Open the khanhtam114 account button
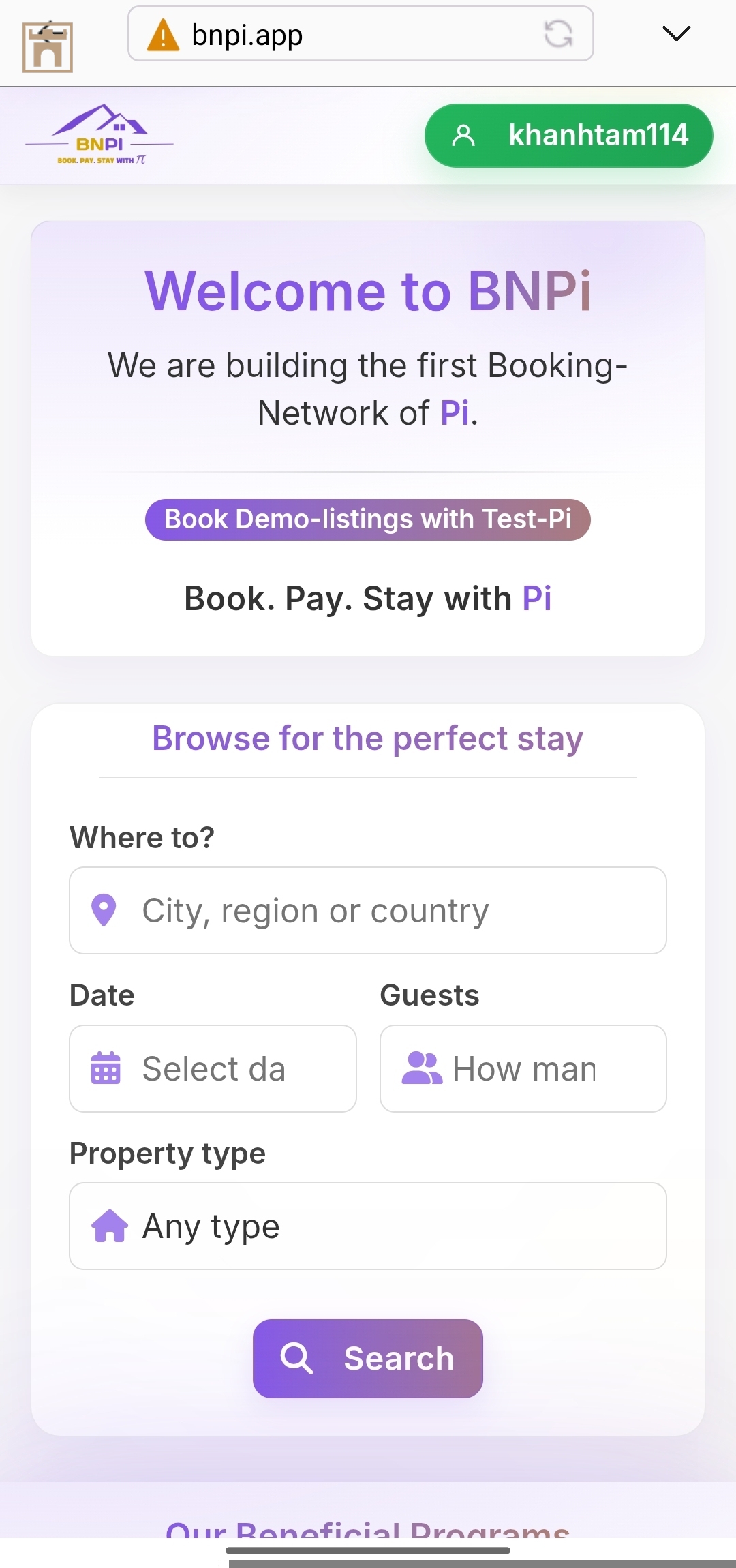The height and width of the screenshot is (1568, 736). (568, 136)
